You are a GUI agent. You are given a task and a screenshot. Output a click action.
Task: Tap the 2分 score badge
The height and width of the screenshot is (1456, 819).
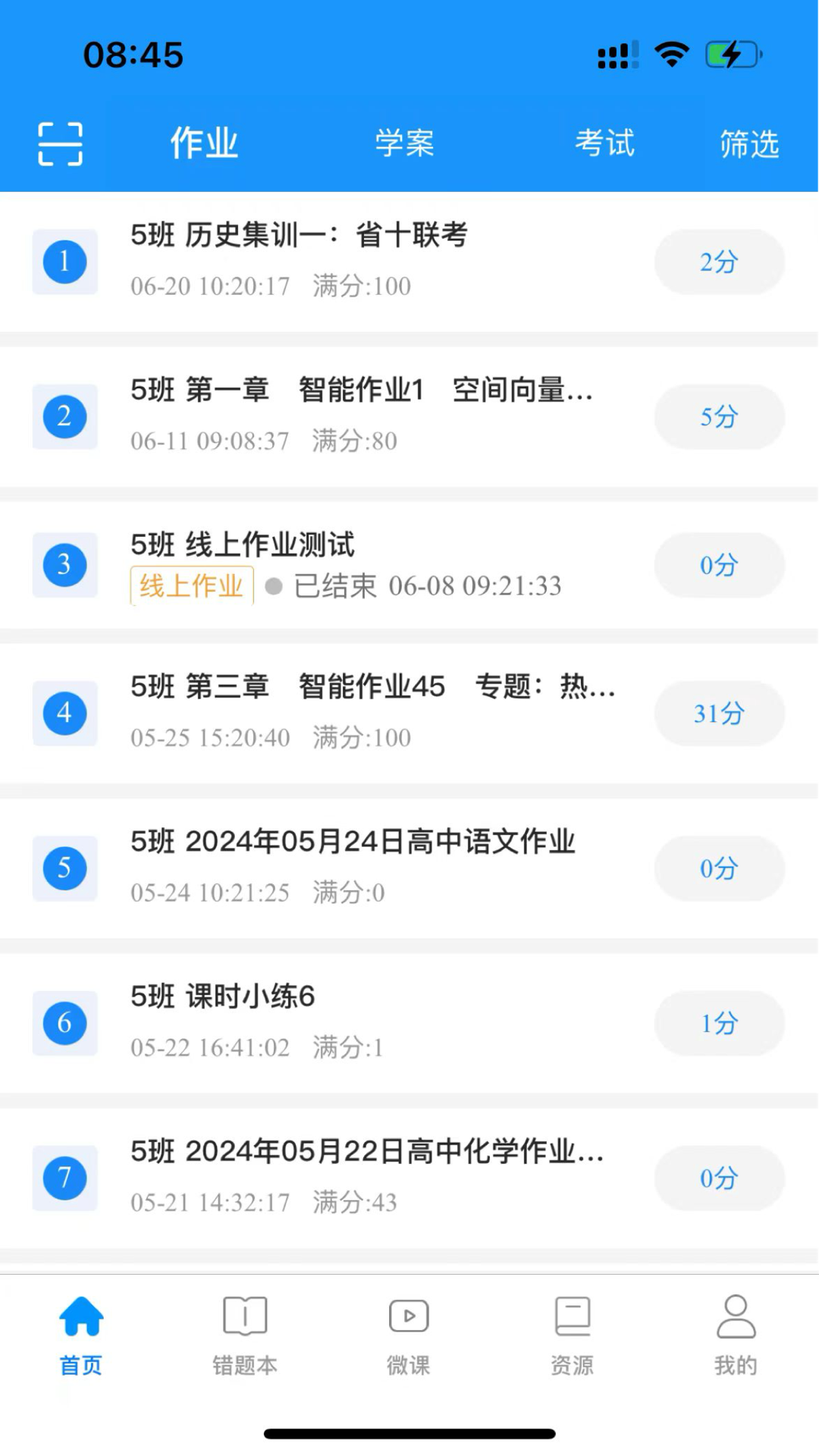tap(718, 262)
